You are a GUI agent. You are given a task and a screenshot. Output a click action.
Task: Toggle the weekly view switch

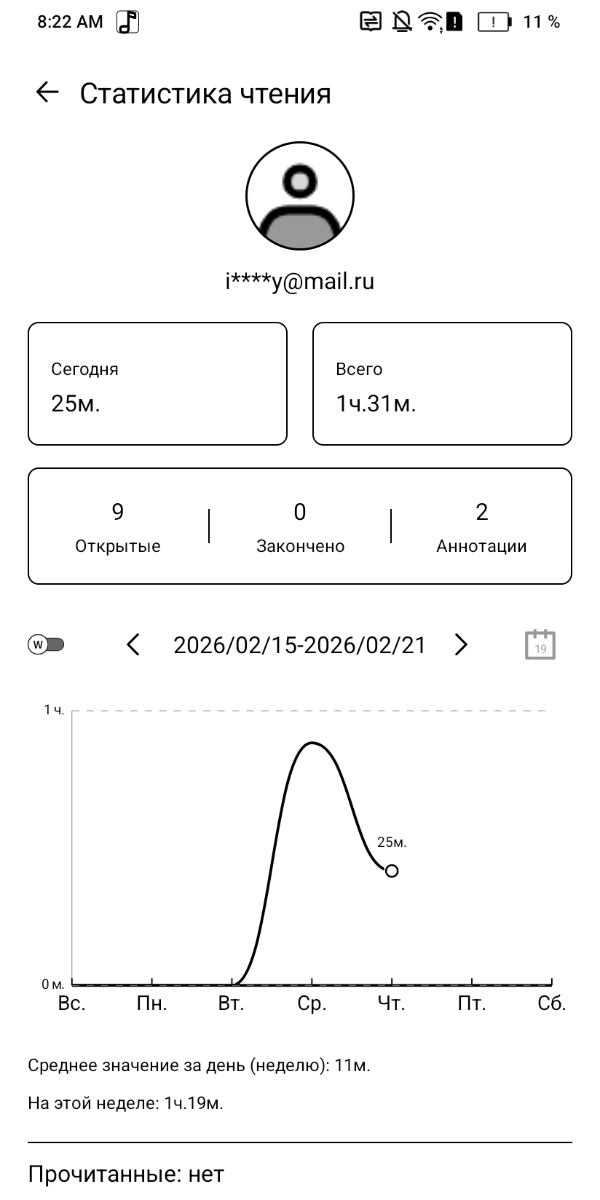(46, 645)
